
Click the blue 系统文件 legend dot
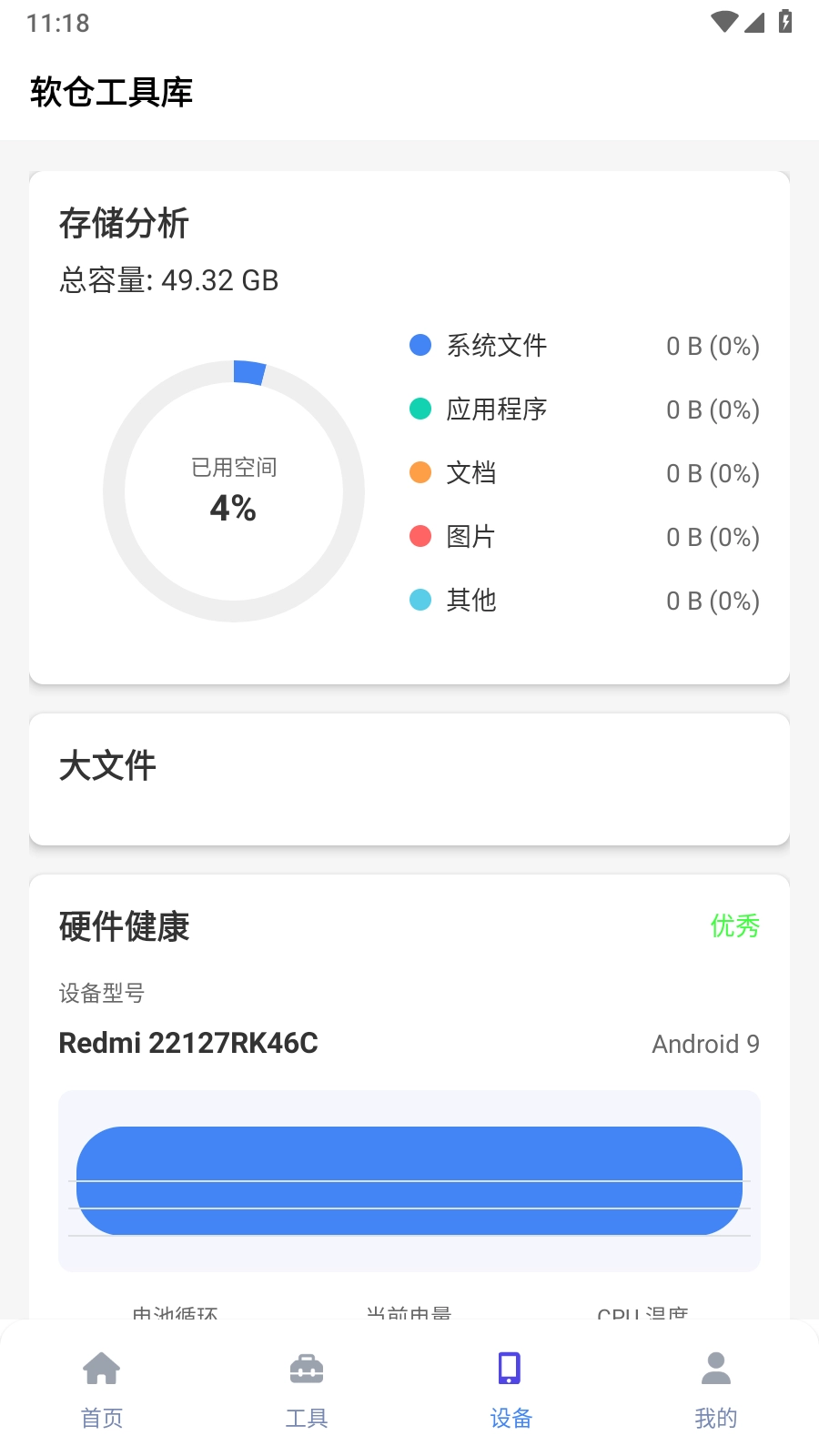point(420,345)
